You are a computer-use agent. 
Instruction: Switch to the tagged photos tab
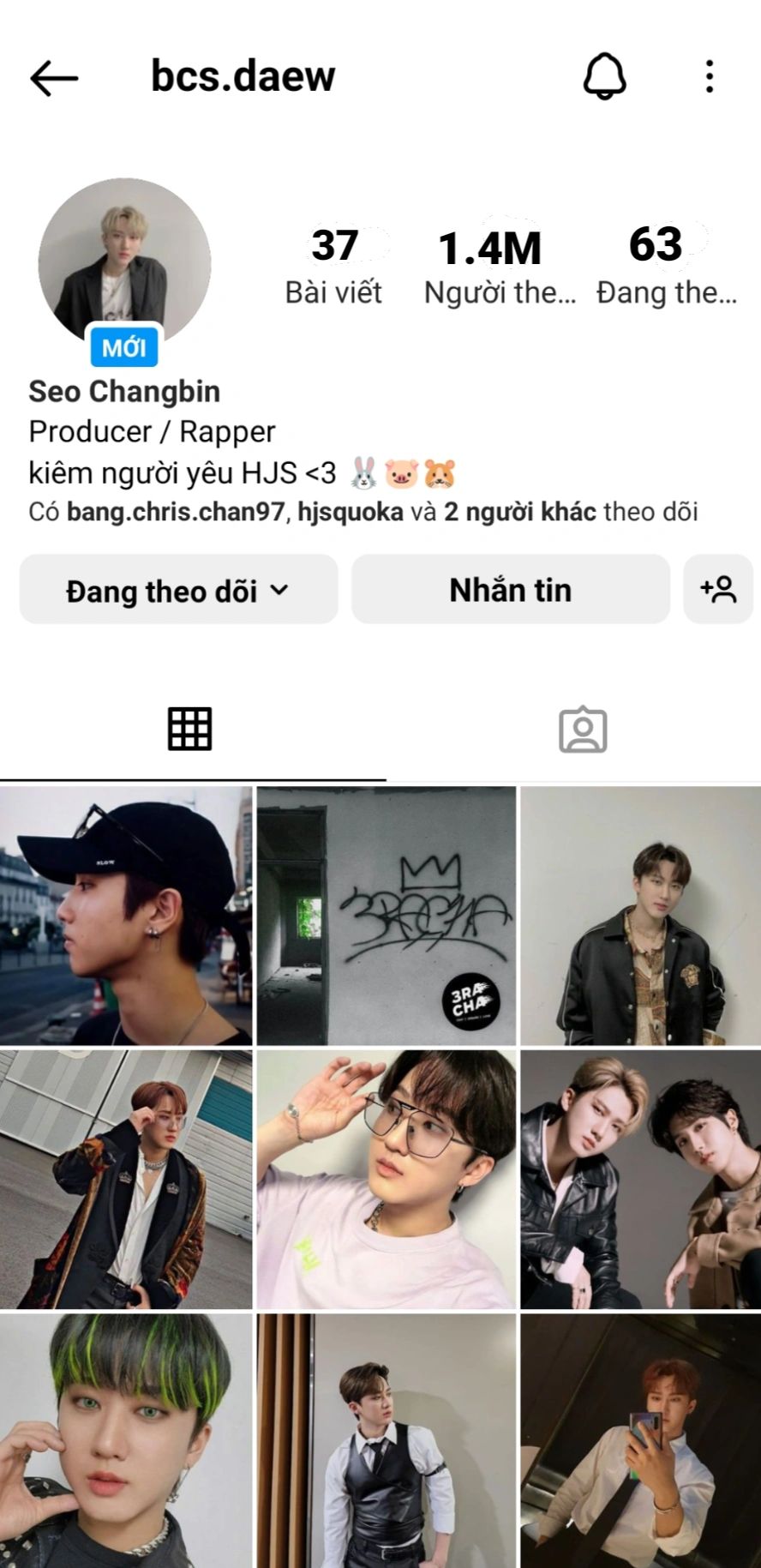tap(583, 730)
